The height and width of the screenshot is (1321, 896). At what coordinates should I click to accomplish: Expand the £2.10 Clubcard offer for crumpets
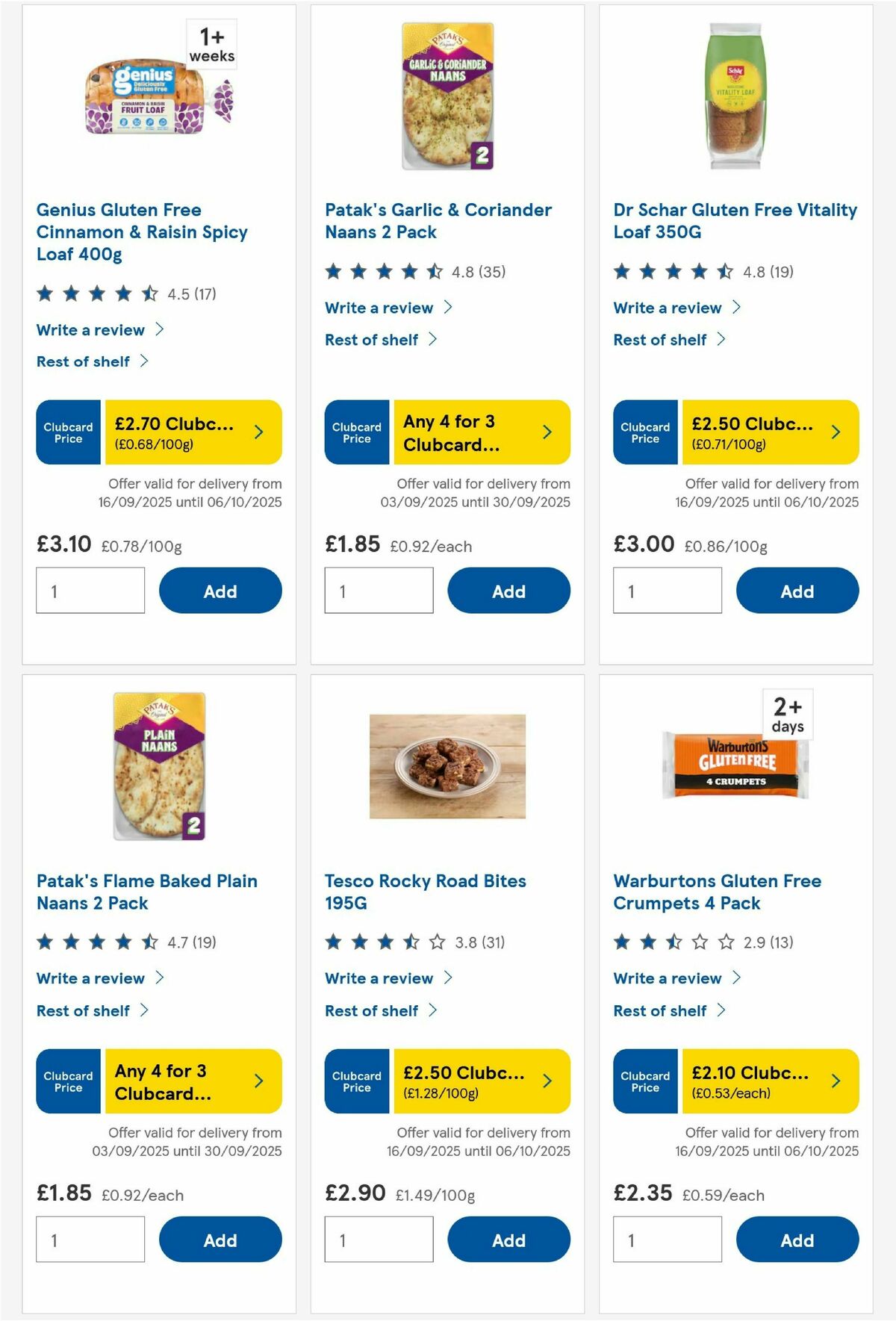point(836,1081)
